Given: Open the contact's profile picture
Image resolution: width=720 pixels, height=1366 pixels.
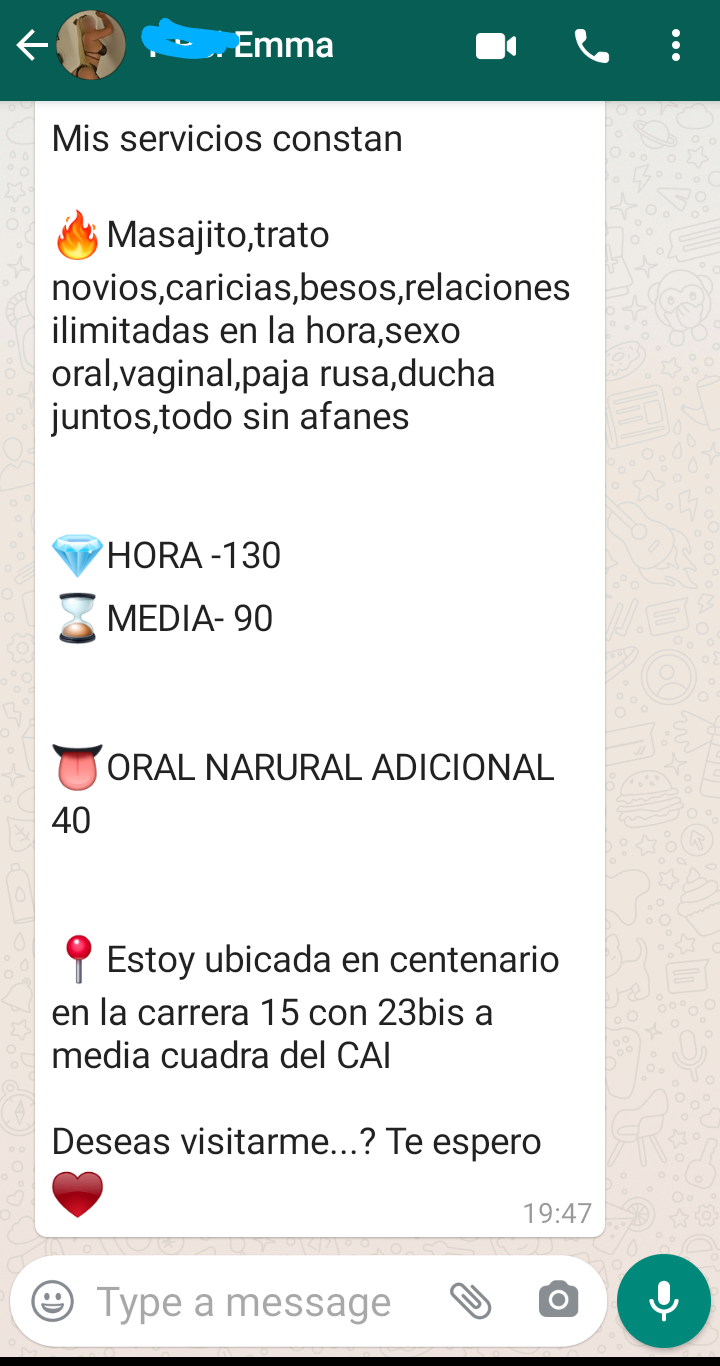Looking at the screenshot, I should point(91,46).
